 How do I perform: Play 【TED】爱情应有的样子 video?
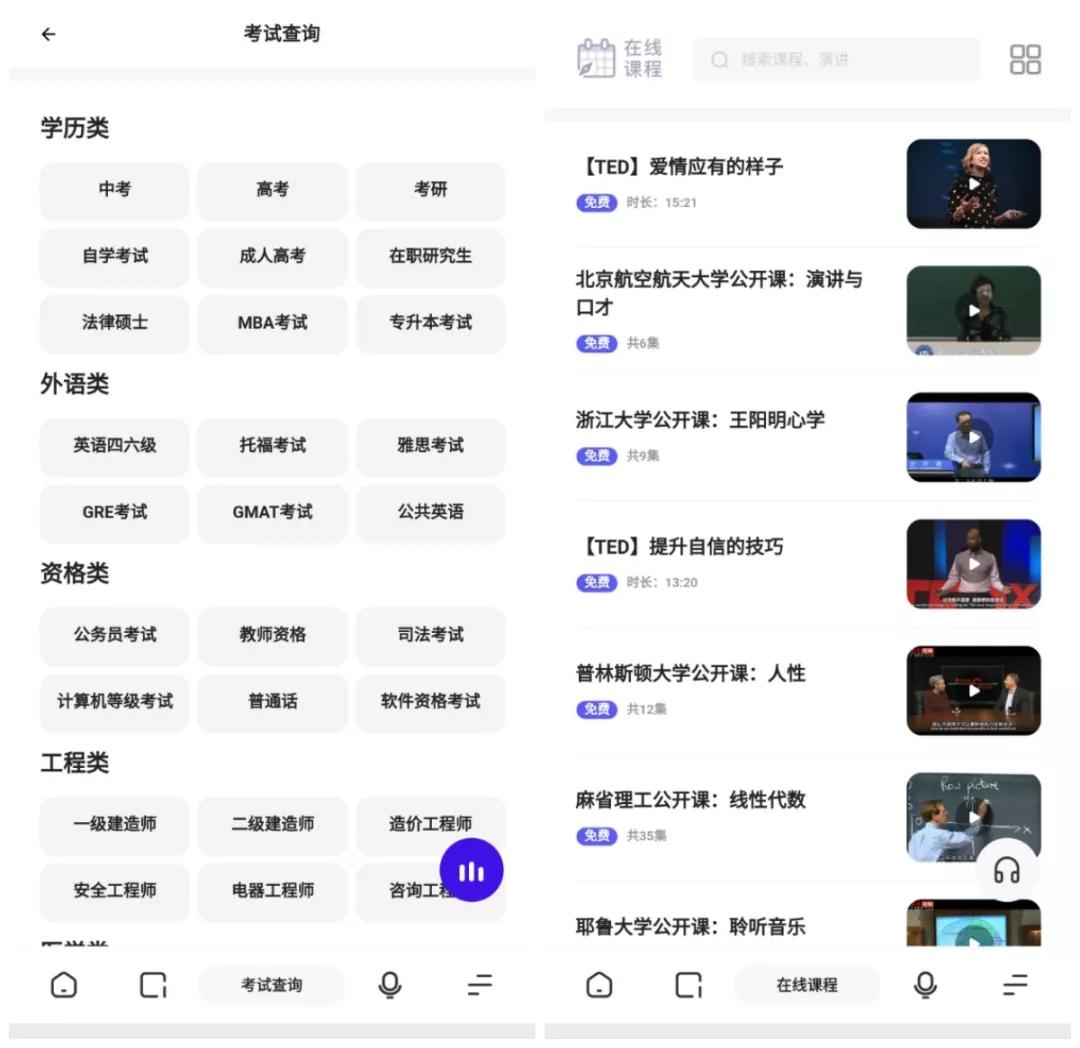973,184
